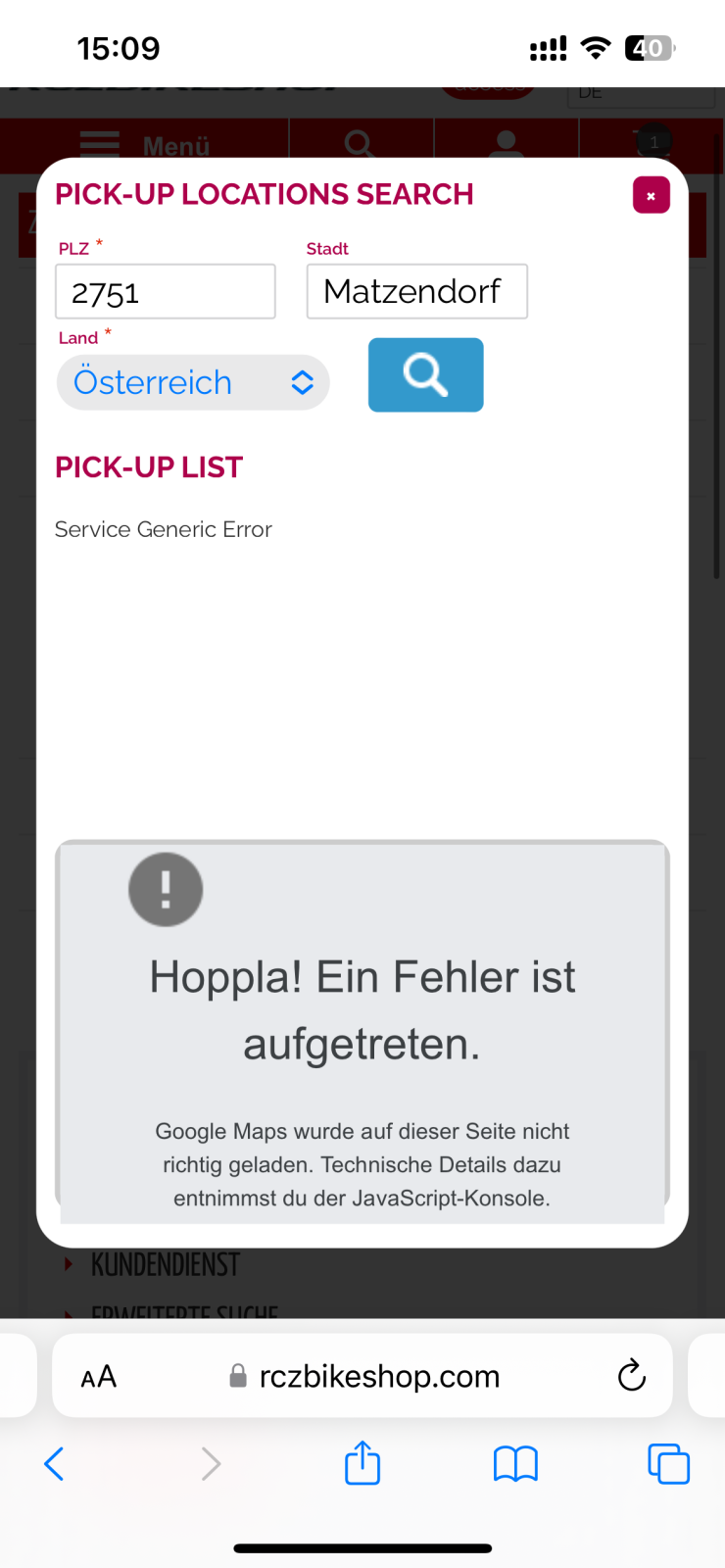Open Safari bookmarks
This screenshot has width=725, height=1568.
point(515,1464)
